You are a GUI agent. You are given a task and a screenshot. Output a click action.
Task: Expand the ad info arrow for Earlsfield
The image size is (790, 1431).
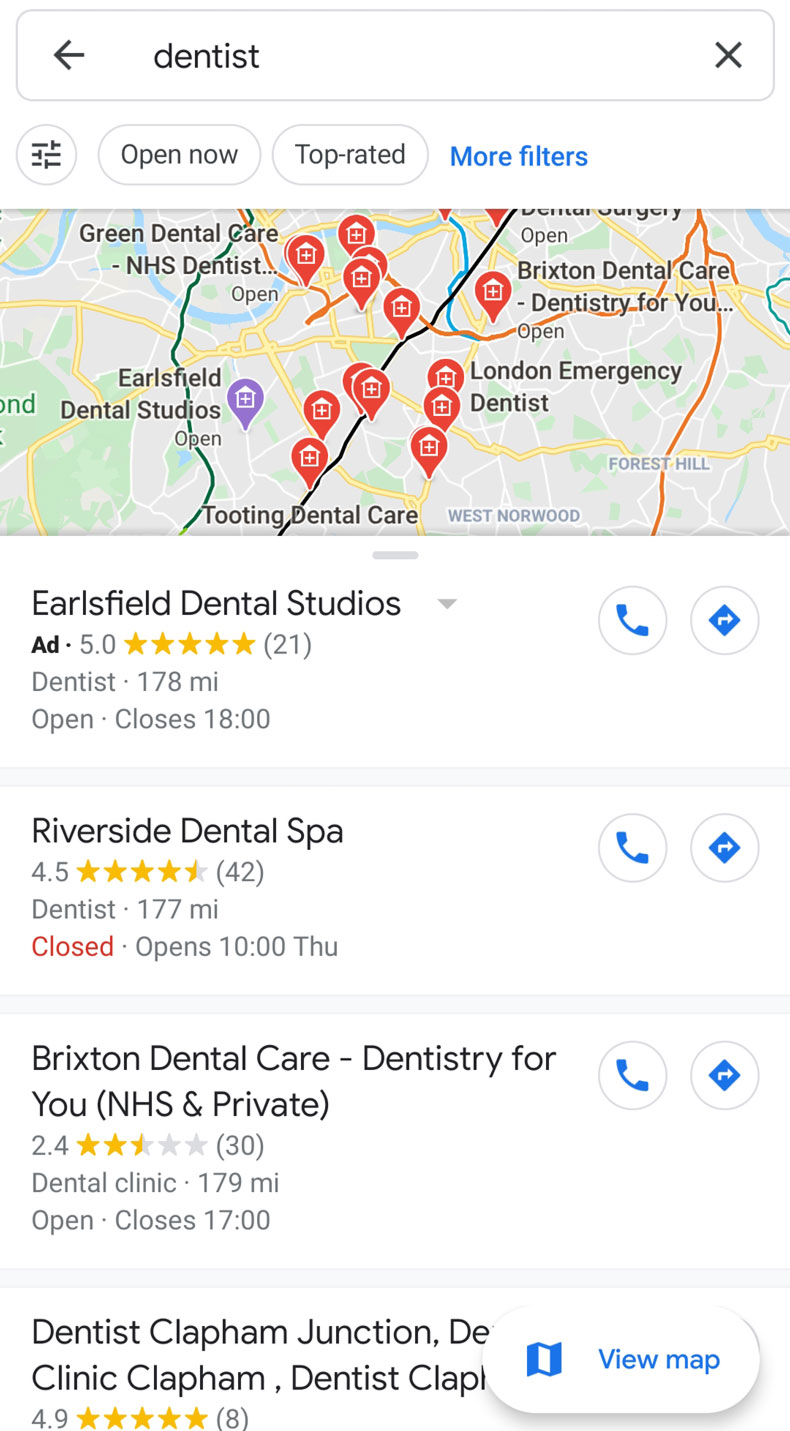pos(447,604)
